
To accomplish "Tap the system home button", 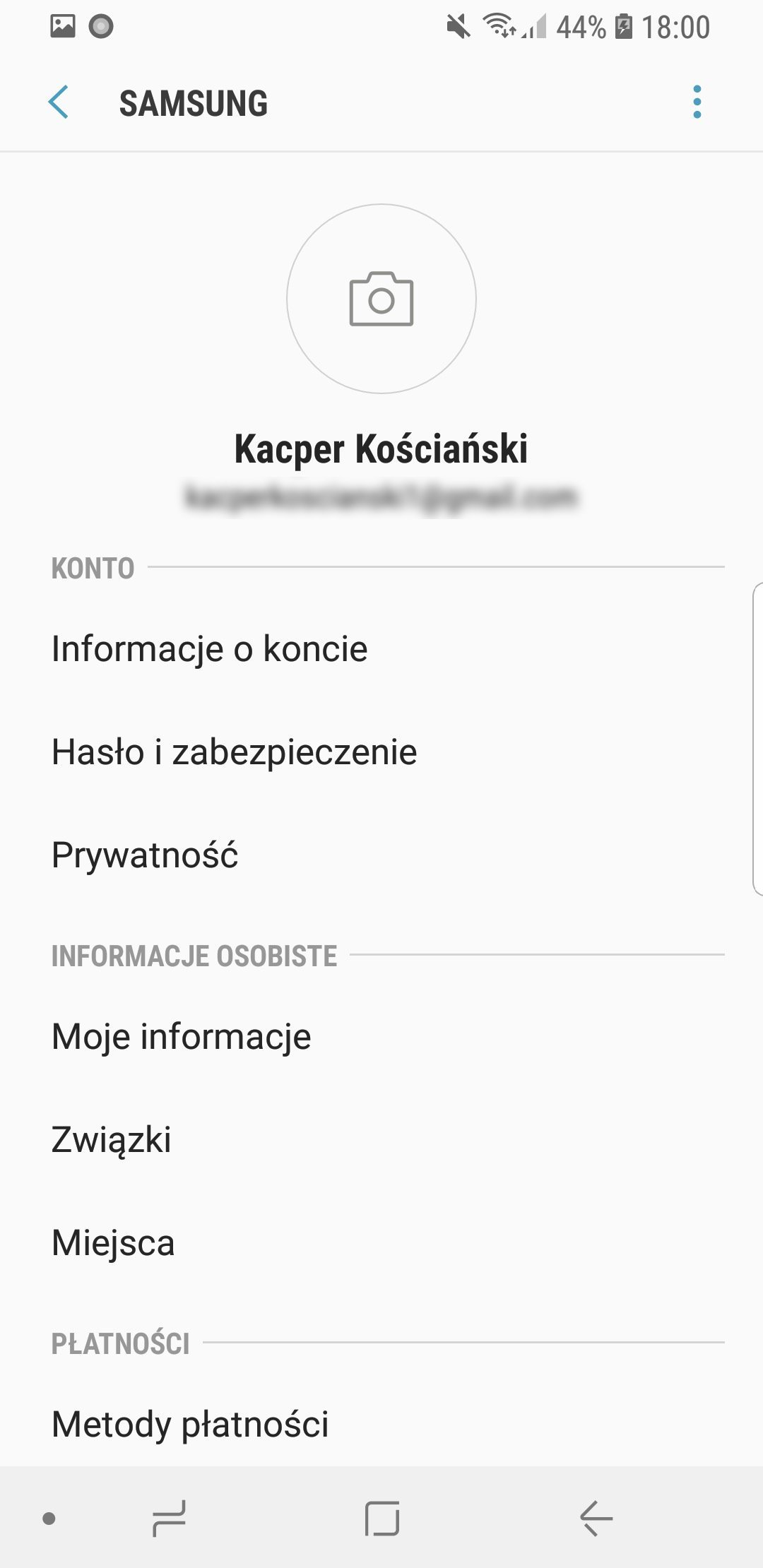I will [x=382, y=1519].
